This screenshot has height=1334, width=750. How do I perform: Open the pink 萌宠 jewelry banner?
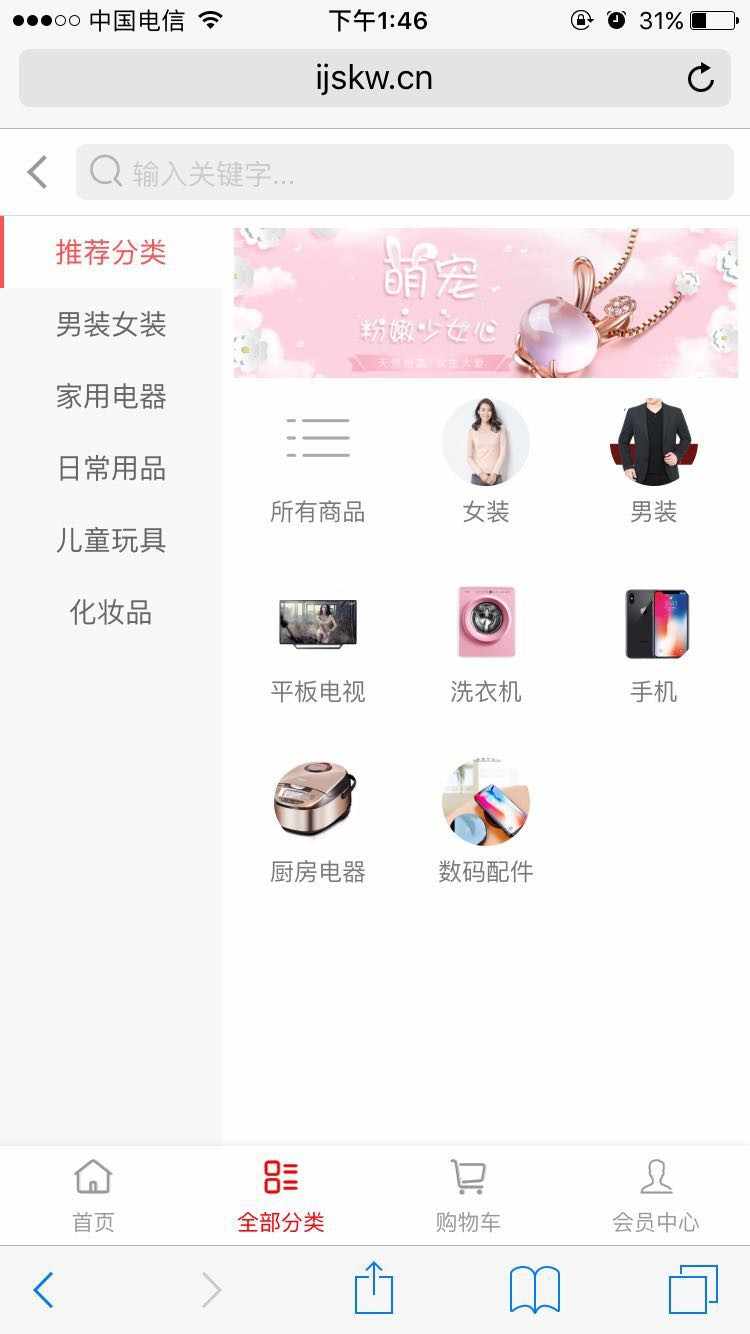pyautogui.click(x=486, y=303)
